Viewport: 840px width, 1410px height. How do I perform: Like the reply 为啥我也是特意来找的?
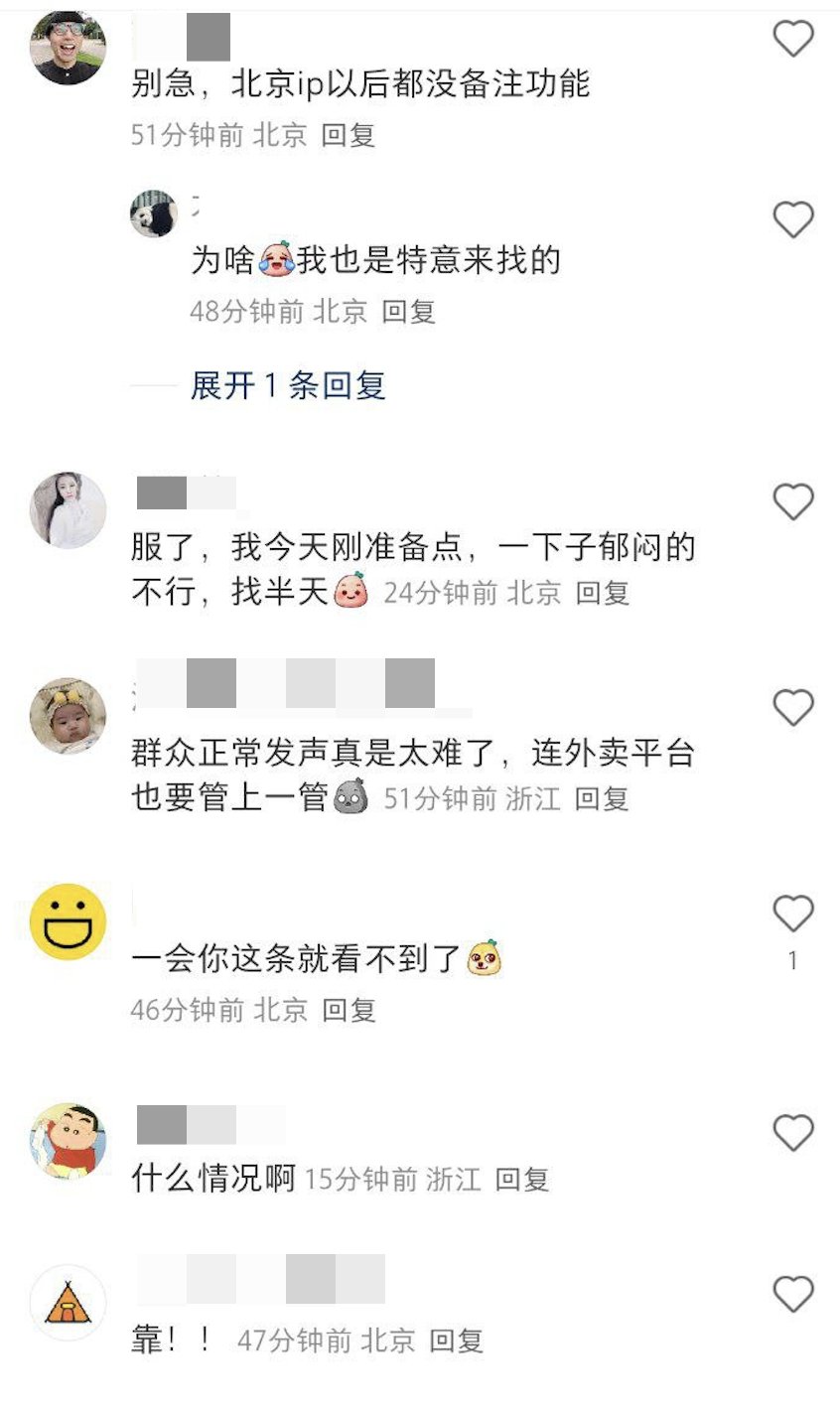(x=792, y=219)
